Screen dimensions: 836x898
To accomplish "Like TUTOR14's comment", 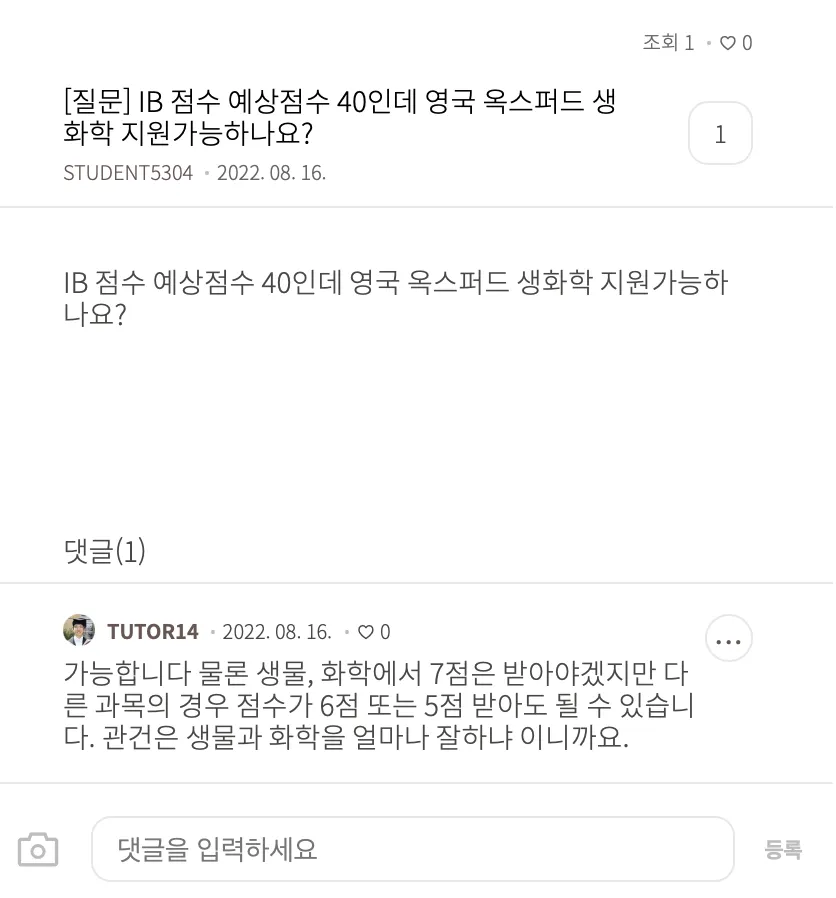I will [x=366, y=632].
